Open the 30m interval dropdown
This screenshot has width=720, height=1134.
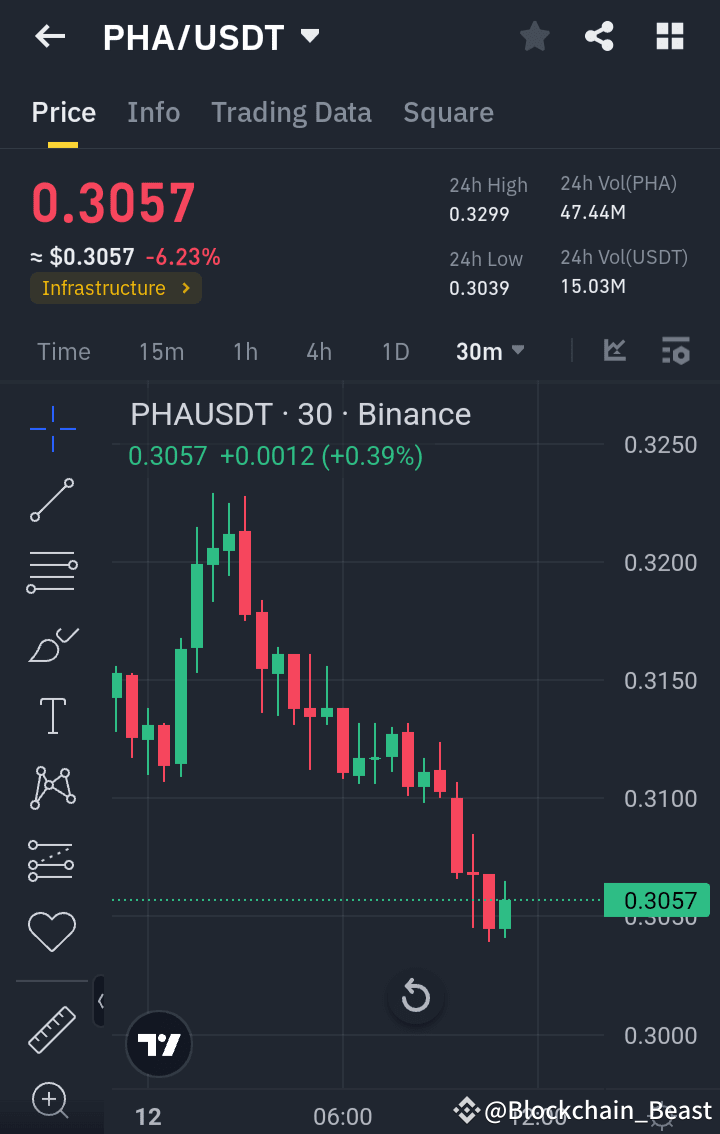click(489, 351)
